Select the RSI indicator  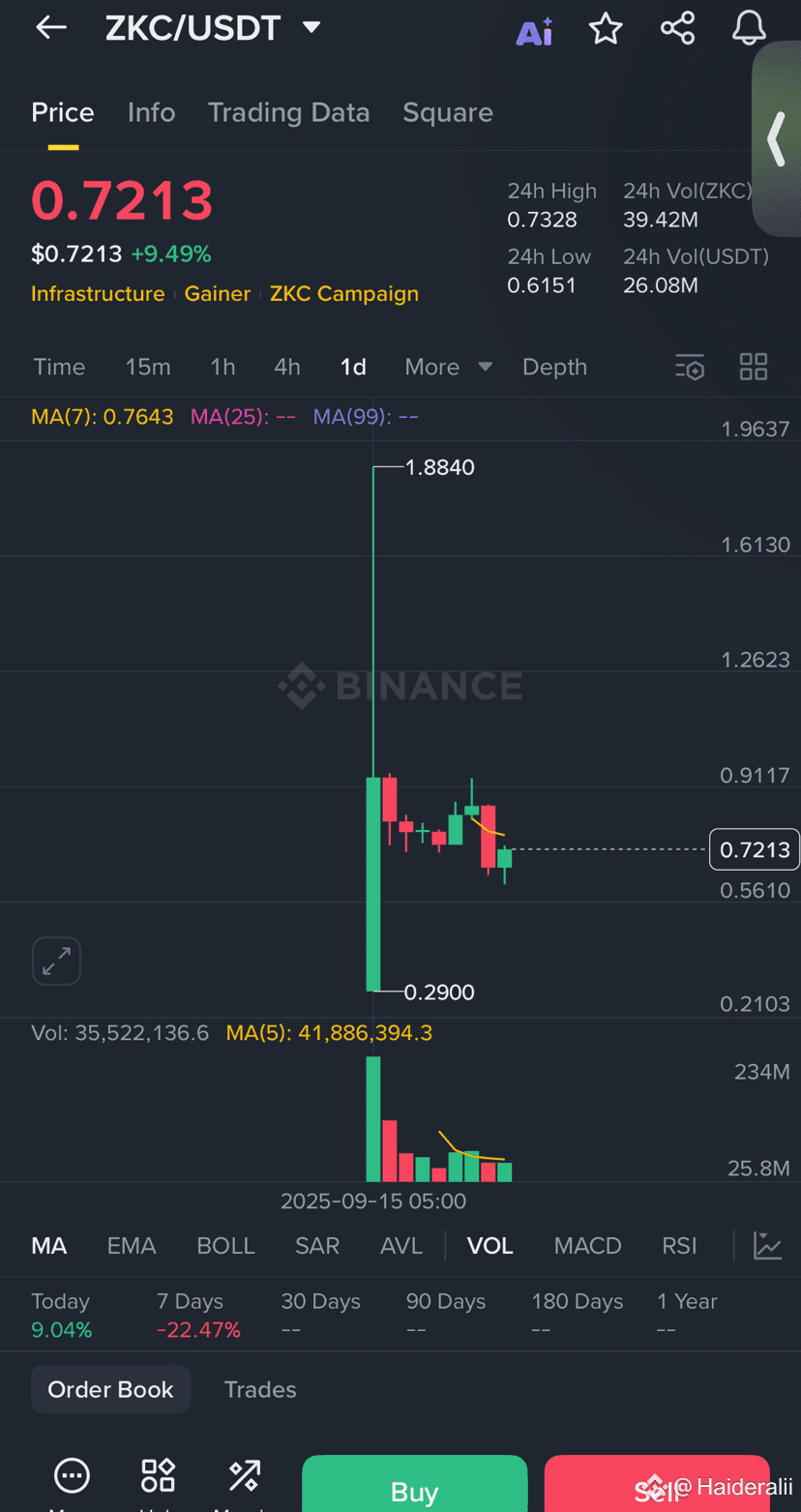pyautogui.click(x=679, y=1246)
